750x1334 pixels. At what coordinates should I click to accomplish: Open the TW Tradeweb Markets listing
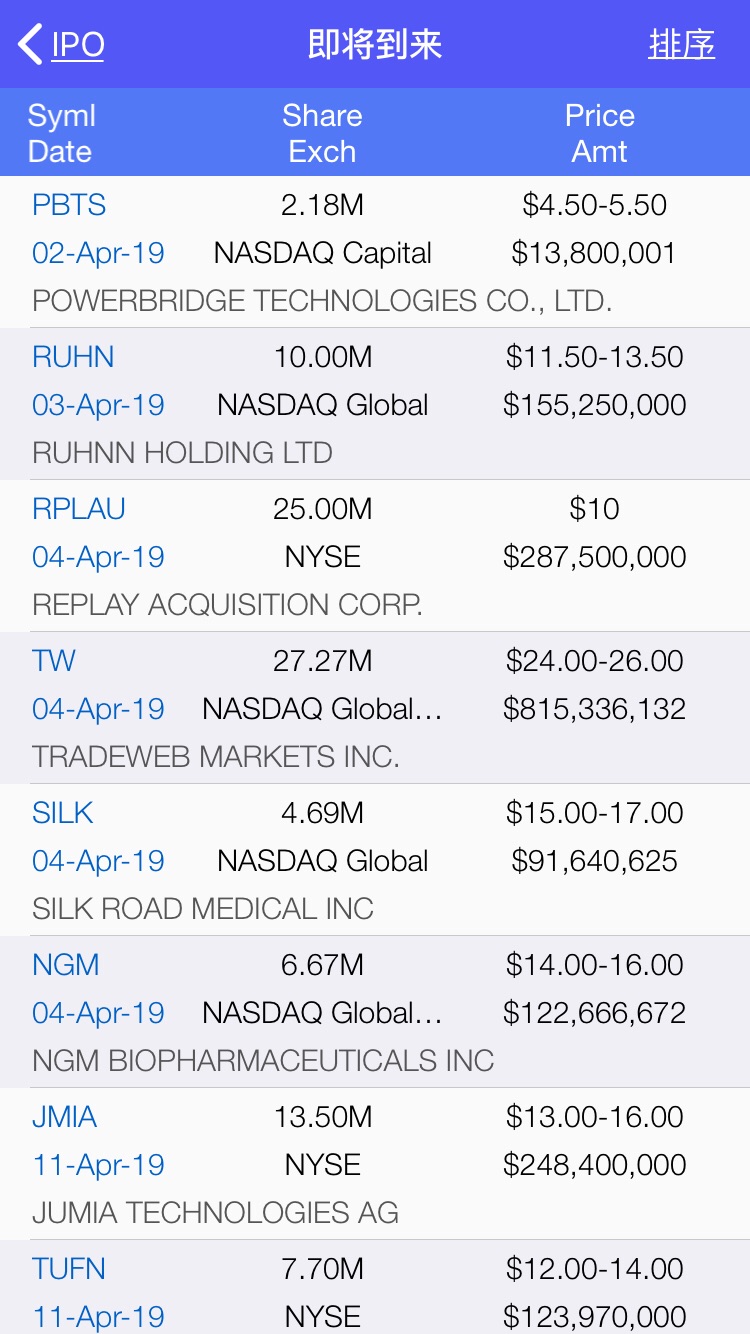tap(375, 708)
